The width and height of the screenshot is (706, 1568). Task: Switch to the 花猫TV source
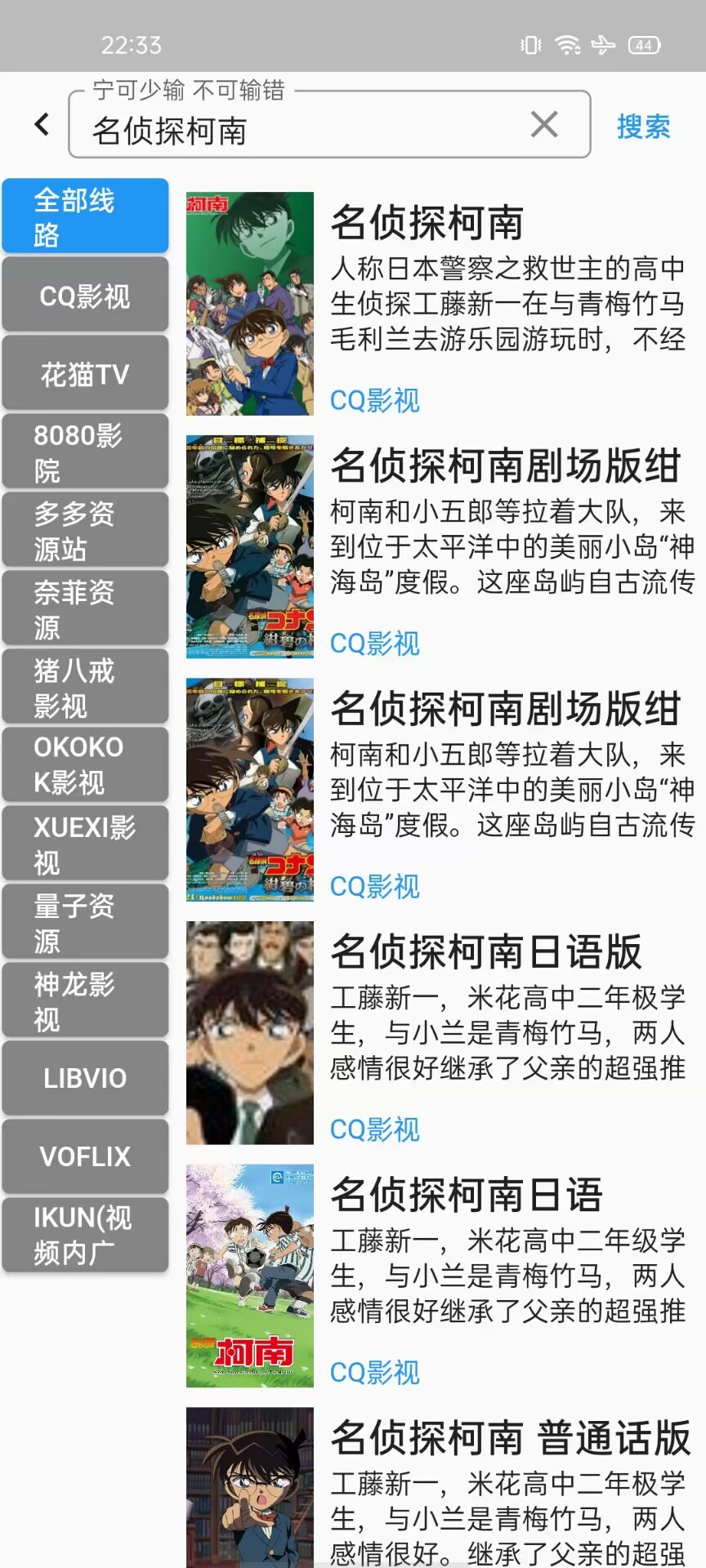coord(85,374)
